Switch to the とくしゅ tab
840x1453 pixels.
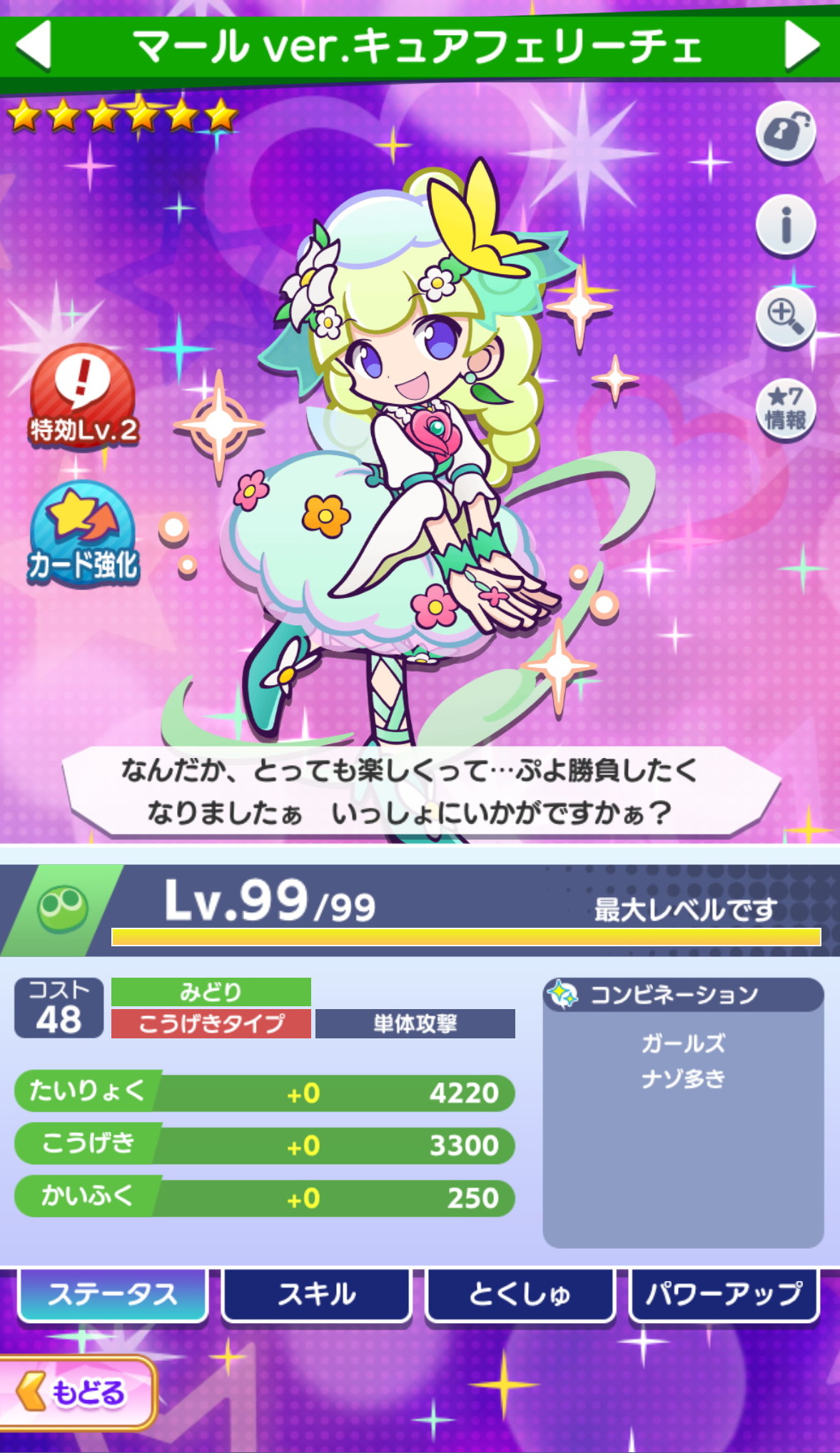520,1294
